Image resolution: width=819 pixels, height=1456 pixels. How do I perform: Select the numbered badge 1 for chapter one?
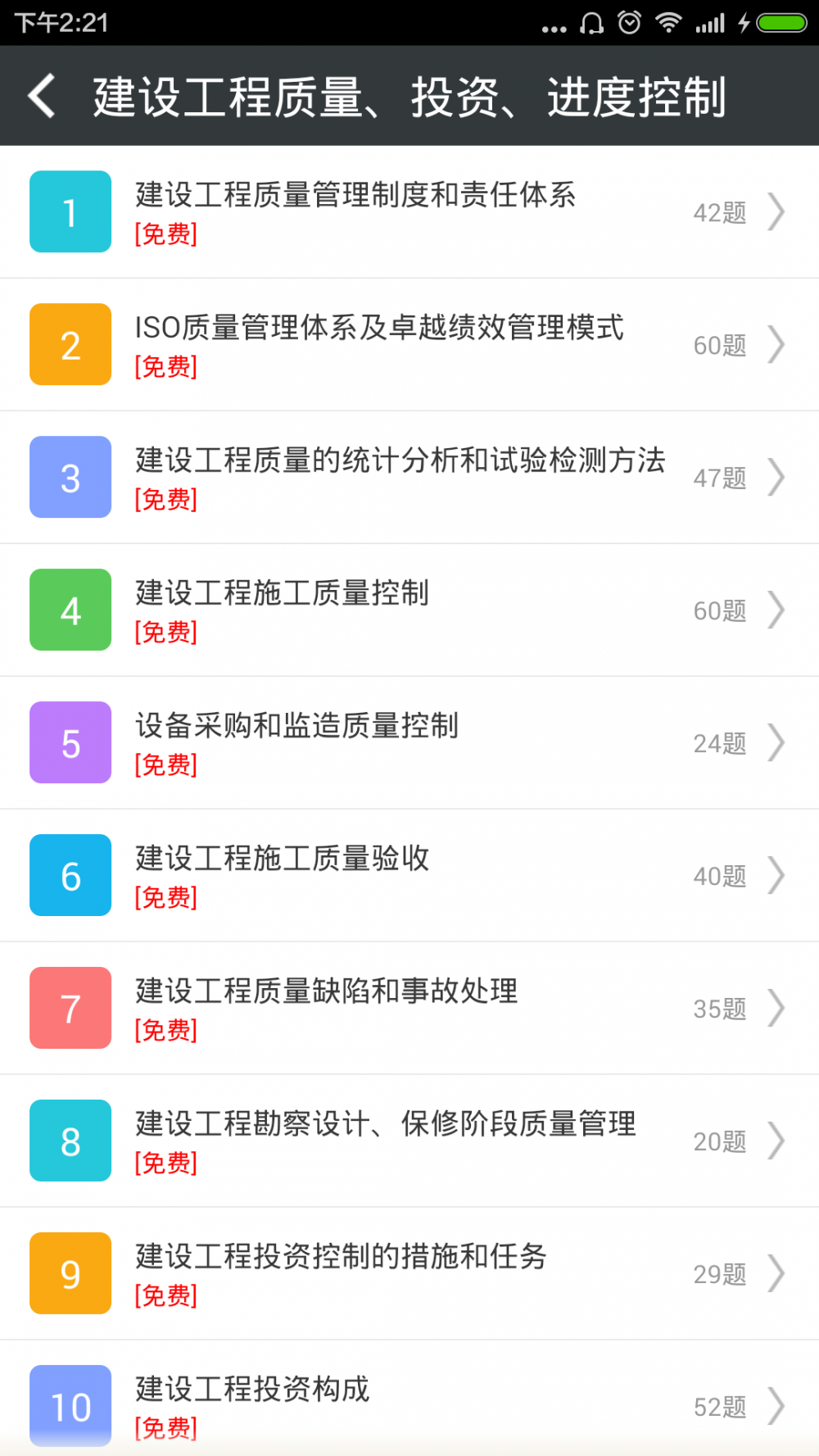tap(70, 211)
